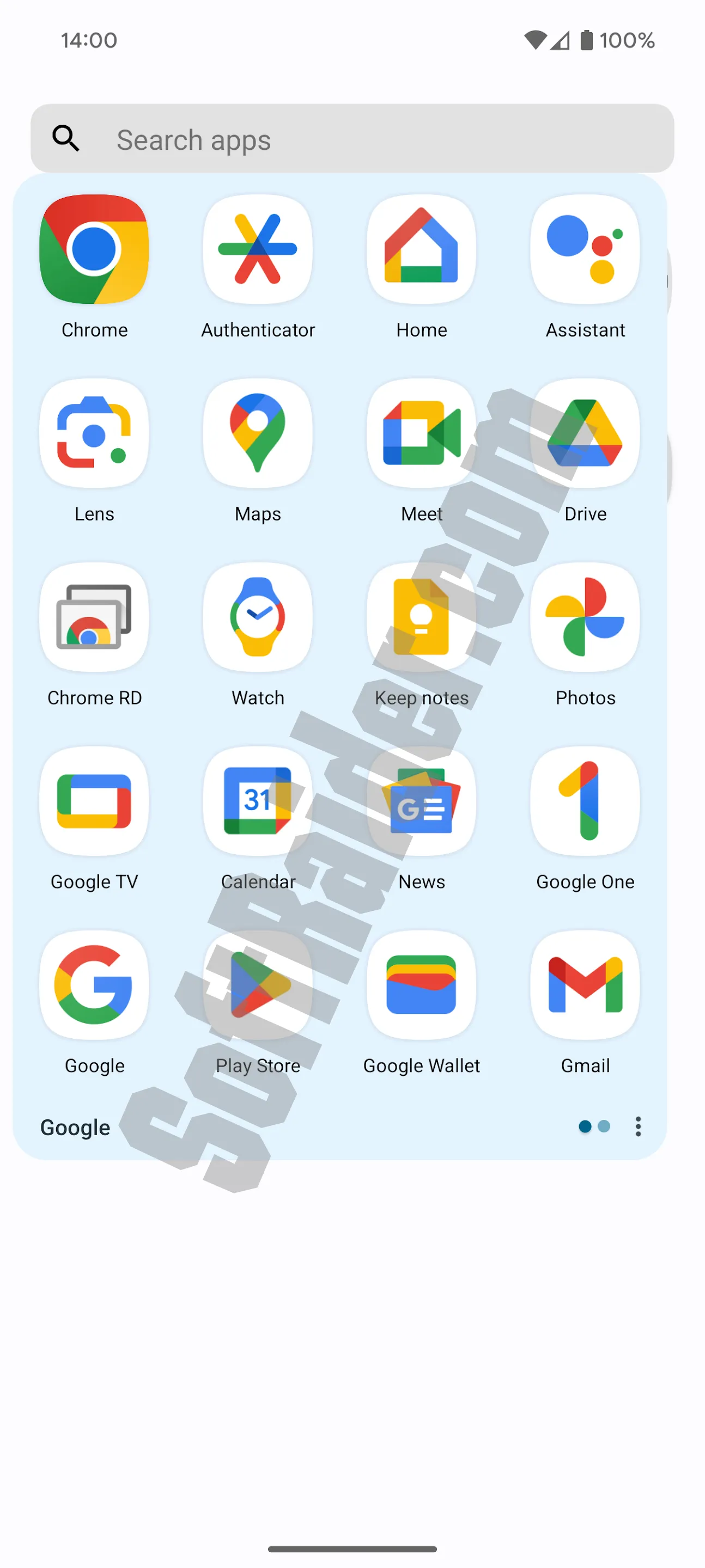Image resolution: width=705 pixels, height=1568 pixels.
Task: Launch Chrome RD app
Action: (94, 617)
